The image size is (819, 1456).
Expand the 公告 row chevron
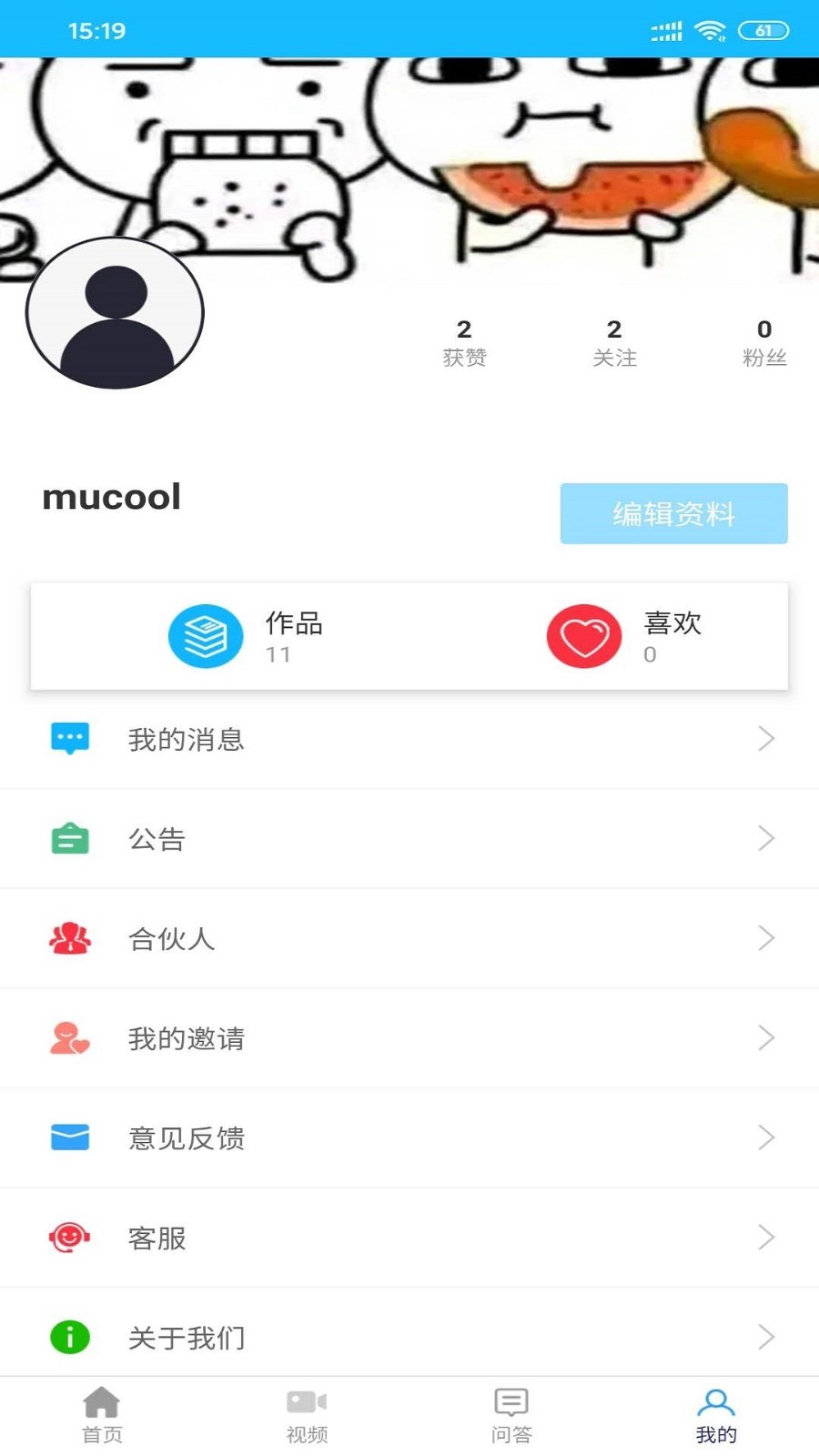pos(765,838)
